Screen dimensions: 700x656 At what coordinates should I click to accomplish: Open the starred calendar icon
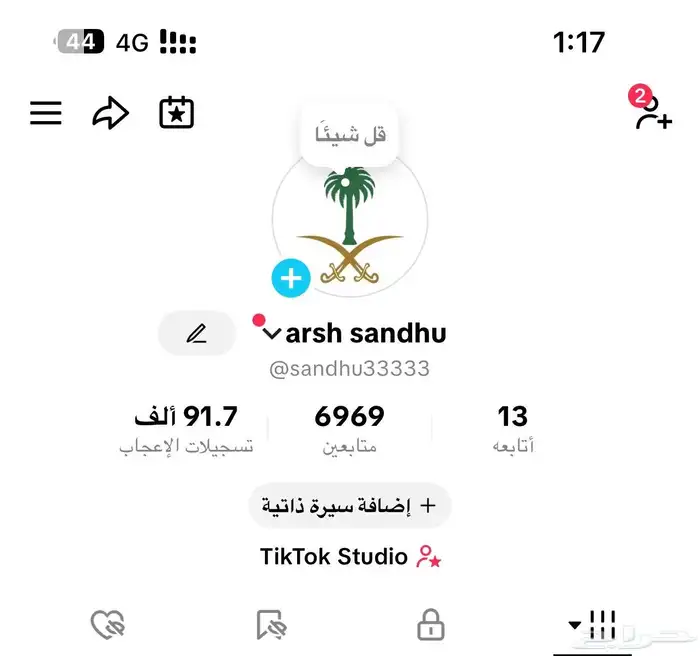pos(177,113)
